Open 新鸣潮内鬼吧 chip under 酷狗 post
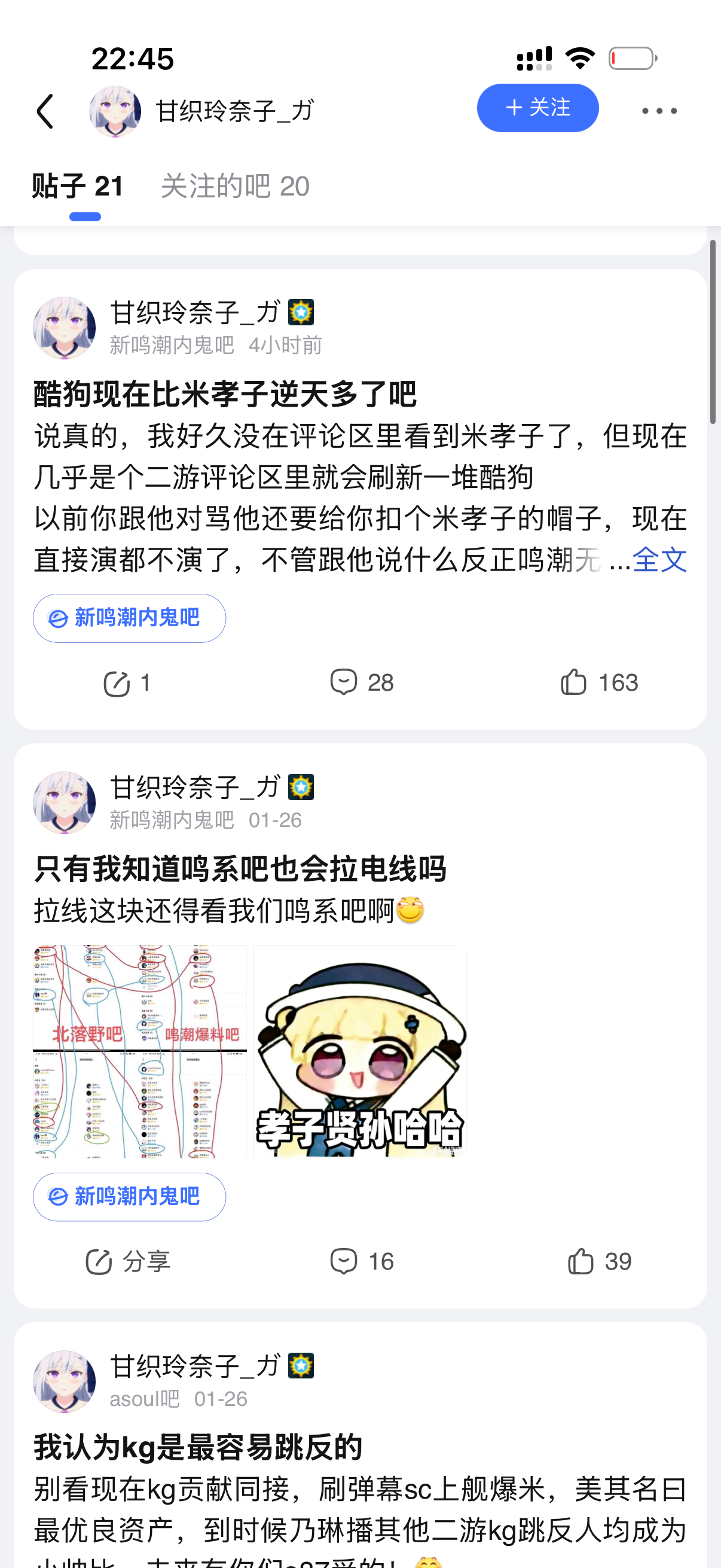This screenshot has width=721, height=1568. tap(129, 618)
